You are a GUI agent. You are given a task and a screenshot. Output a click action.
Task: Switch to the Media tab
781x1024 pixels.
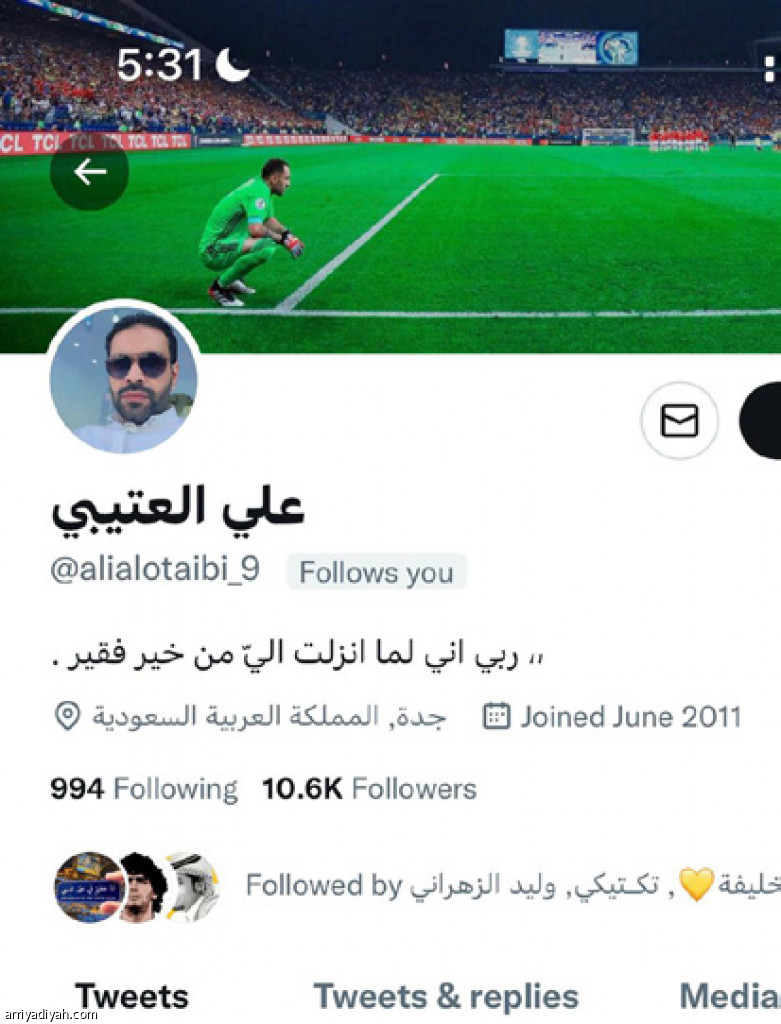728,996
